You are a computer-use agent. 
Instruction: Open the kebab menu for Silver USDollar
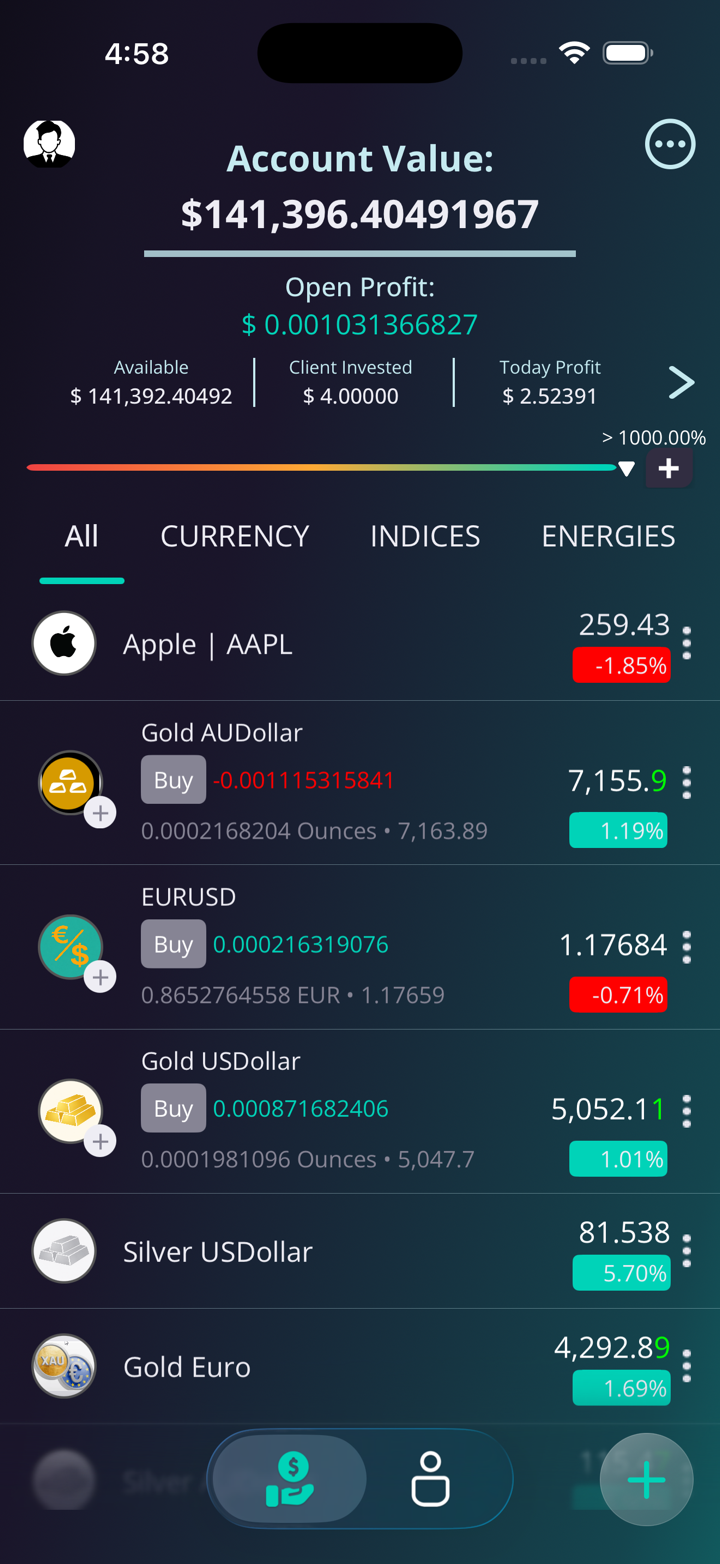pos(686,1250)
